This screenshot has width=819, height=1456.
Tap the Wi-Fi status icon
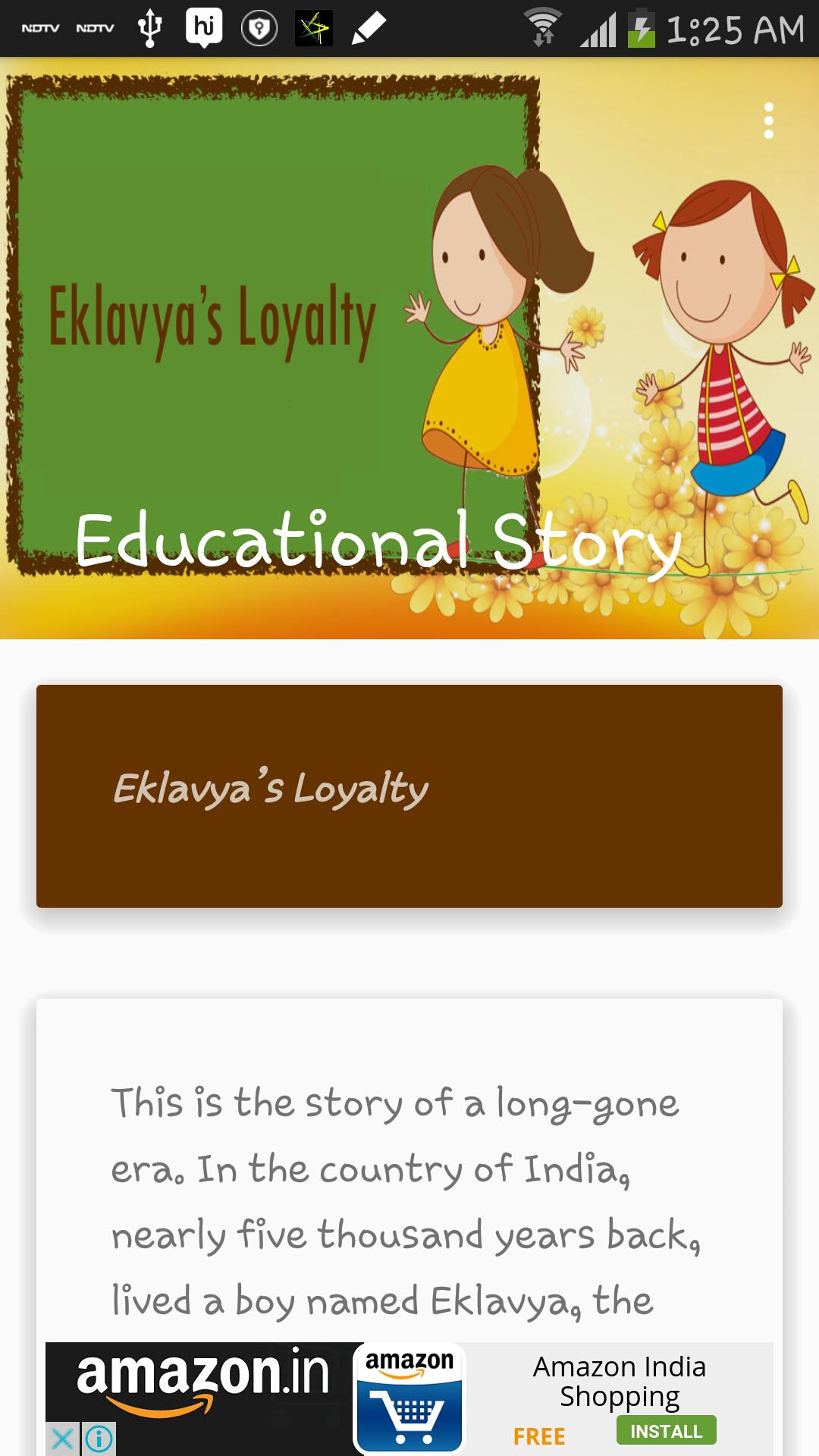(543, 27)
